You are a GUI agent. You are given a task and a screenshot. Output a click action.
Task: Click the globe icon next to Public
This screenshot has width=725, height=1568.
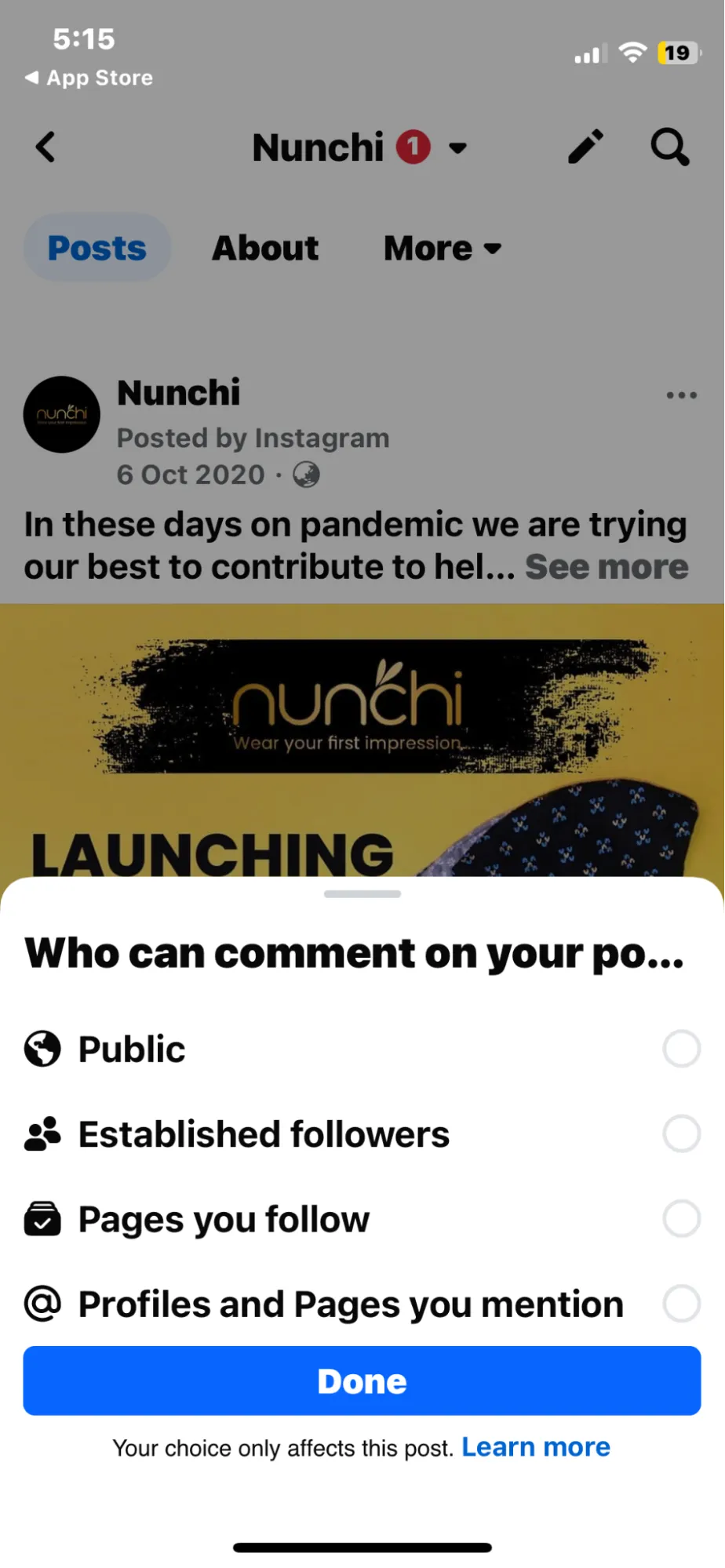click(x=43, y=1049)
